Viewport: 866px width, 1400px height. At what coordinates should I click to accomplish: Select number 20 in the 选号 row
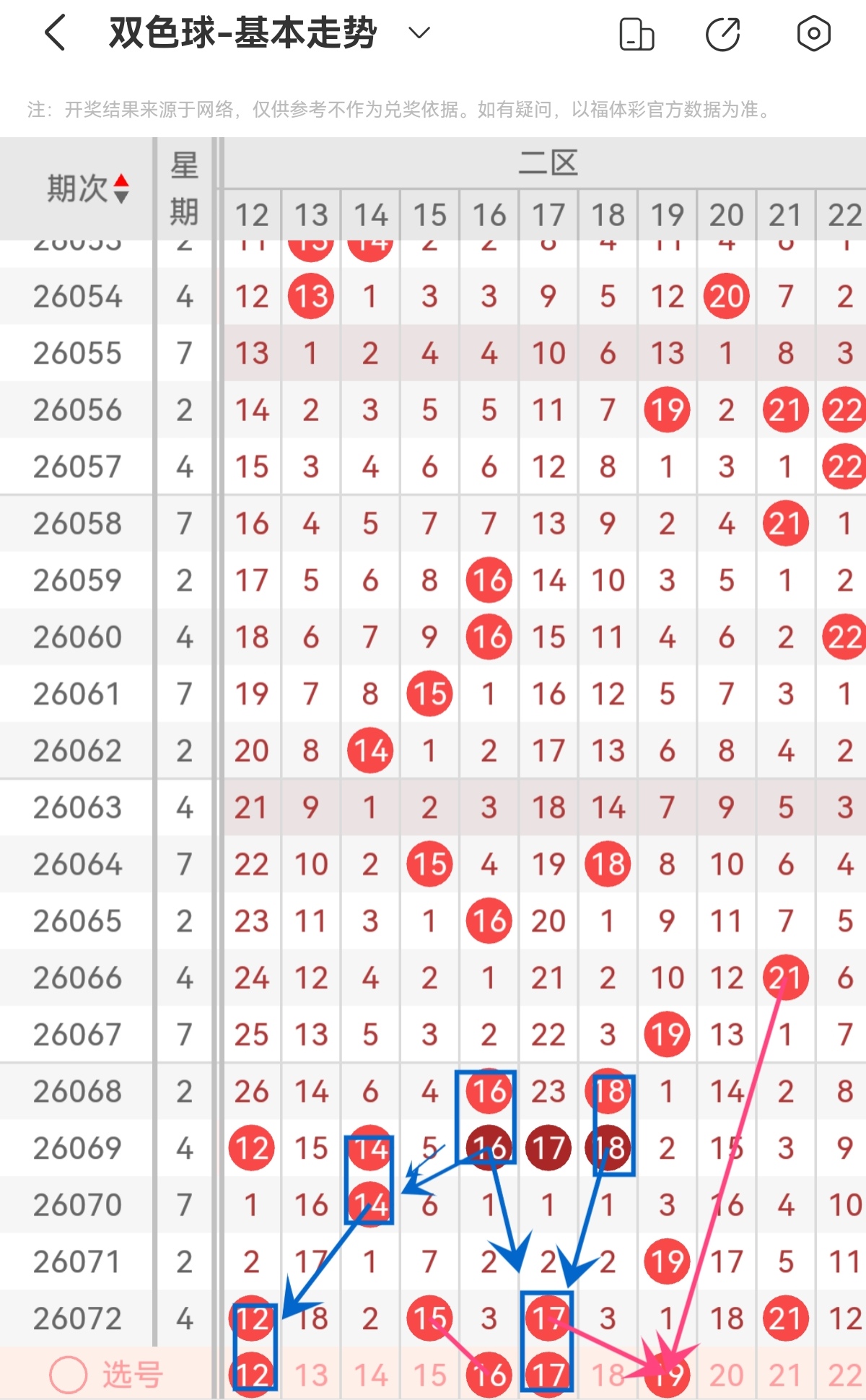point(726,1375)
